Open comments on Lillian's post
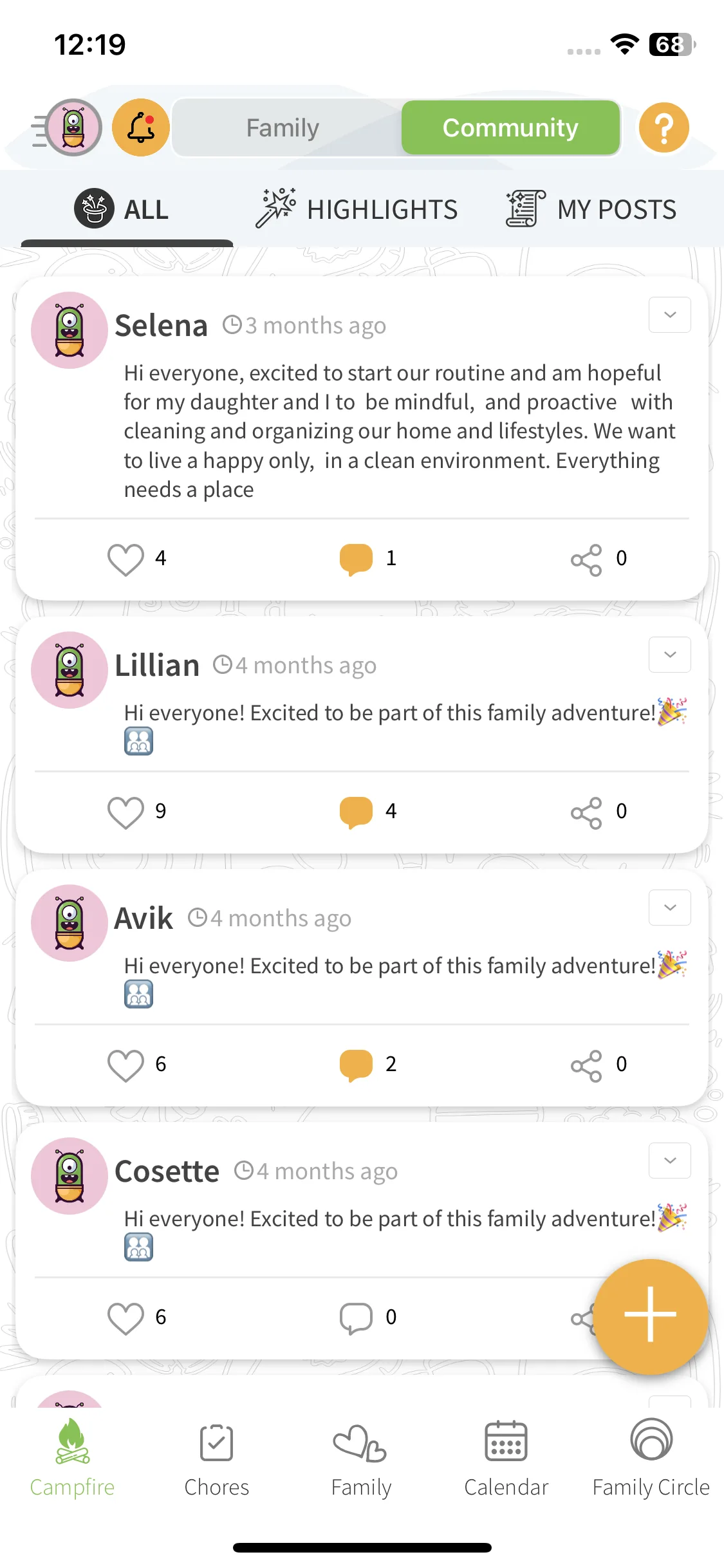 point(356,812)
